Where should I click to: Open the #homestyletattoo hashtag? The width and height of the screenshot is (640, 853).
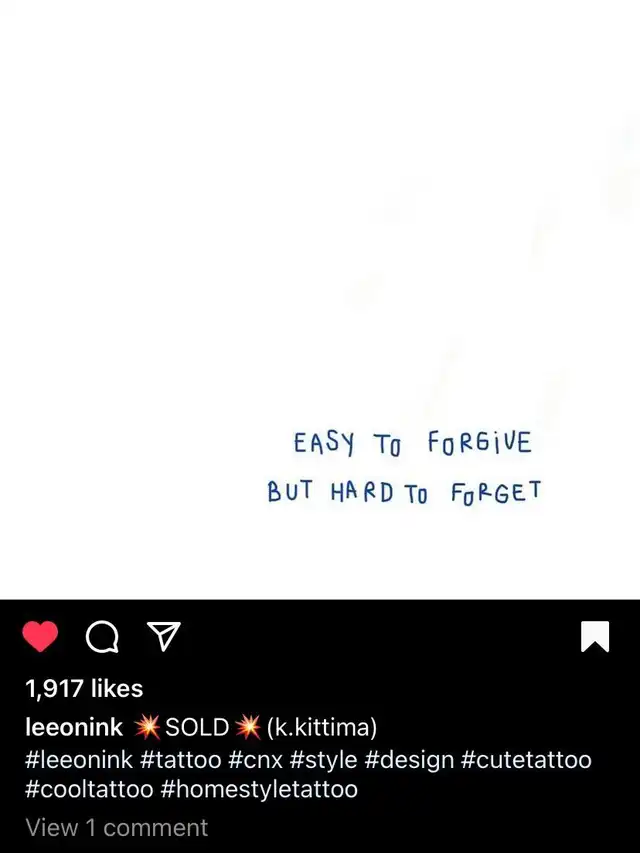[259, 789]
